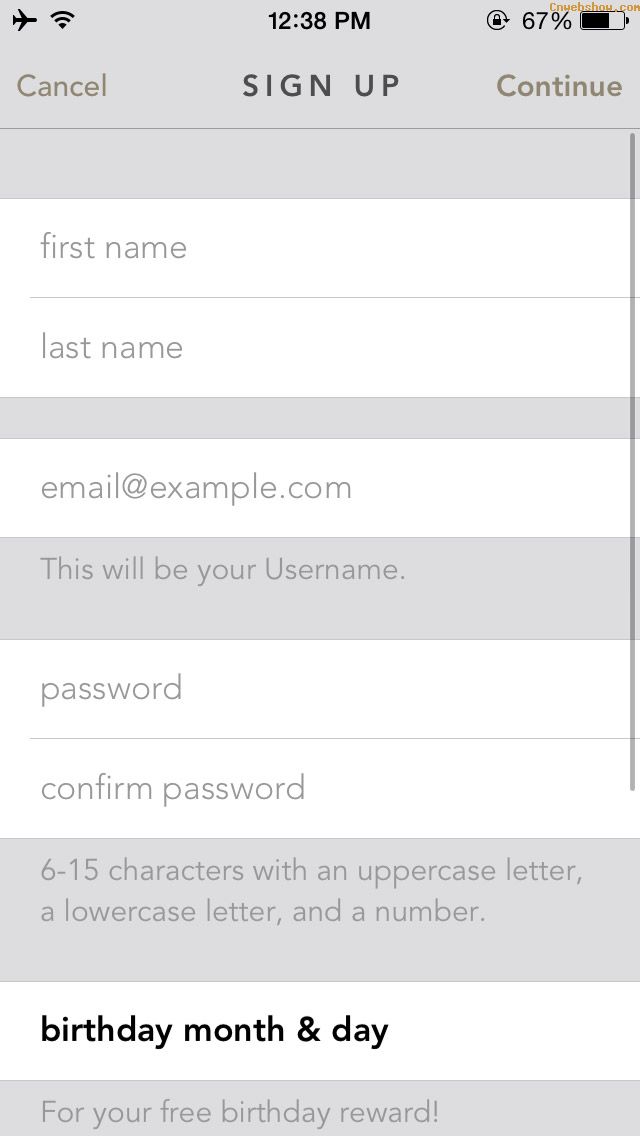Tap Continue to proceed
The image size is (640, 1136).
(559, 86)
